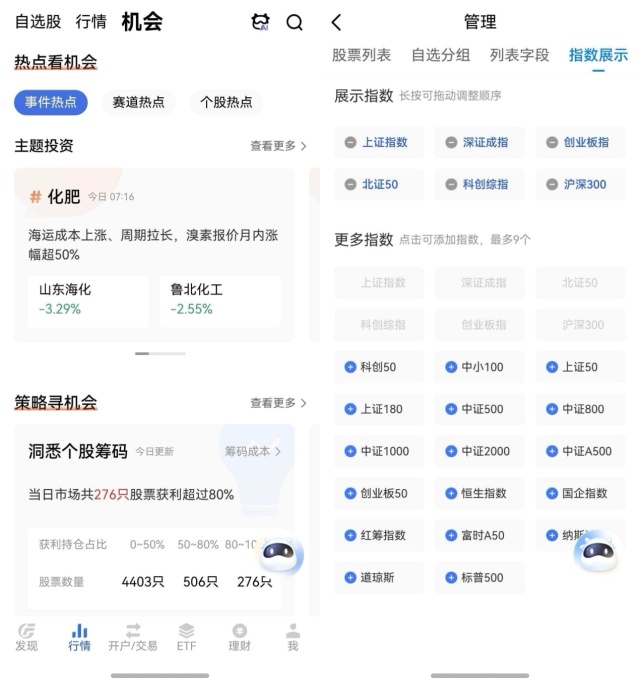640x683 pixels.
Task: Open the 筹码成本 link
Action: [253, 451]
